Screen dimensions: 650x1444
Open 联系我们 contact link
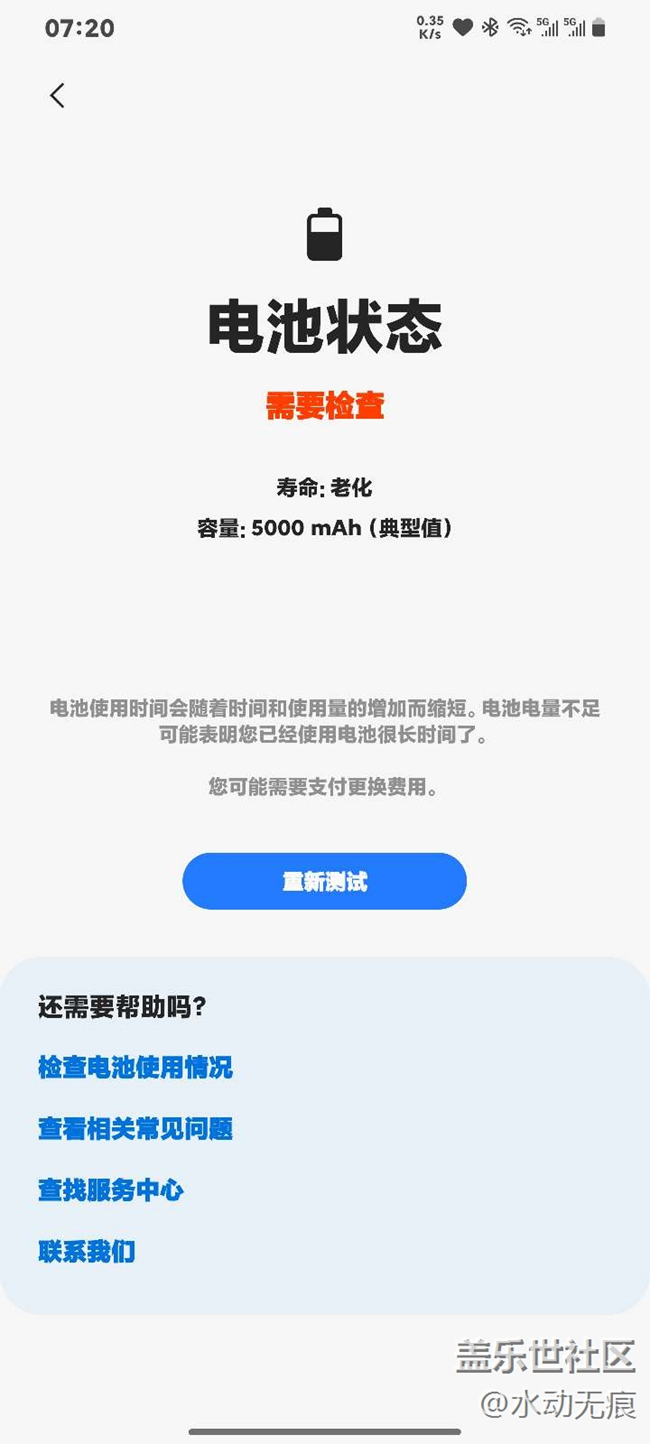(x=86, y=1251)
